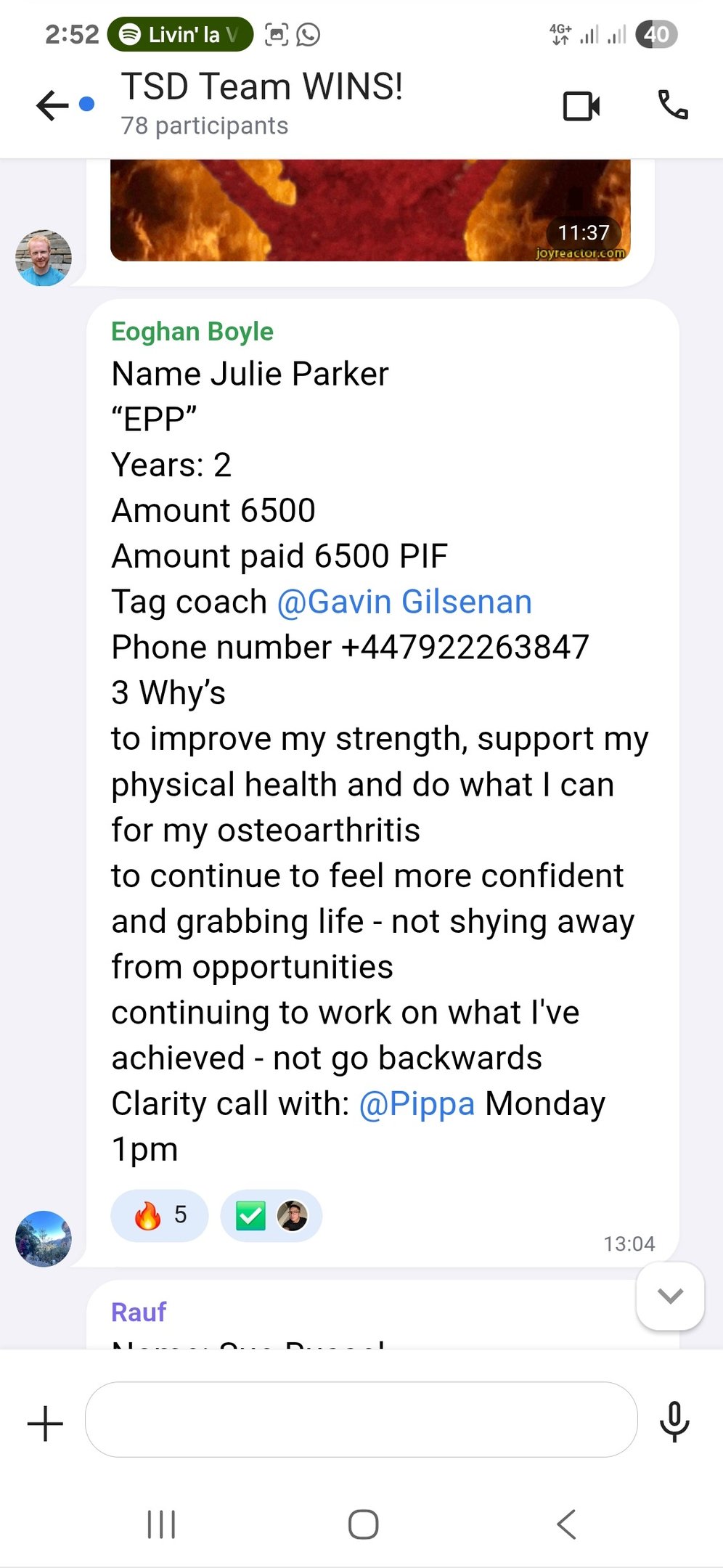723x1568 pixels.
Task: Tap the 11:37 video timestamp overlay
Action: coord(584,233)
